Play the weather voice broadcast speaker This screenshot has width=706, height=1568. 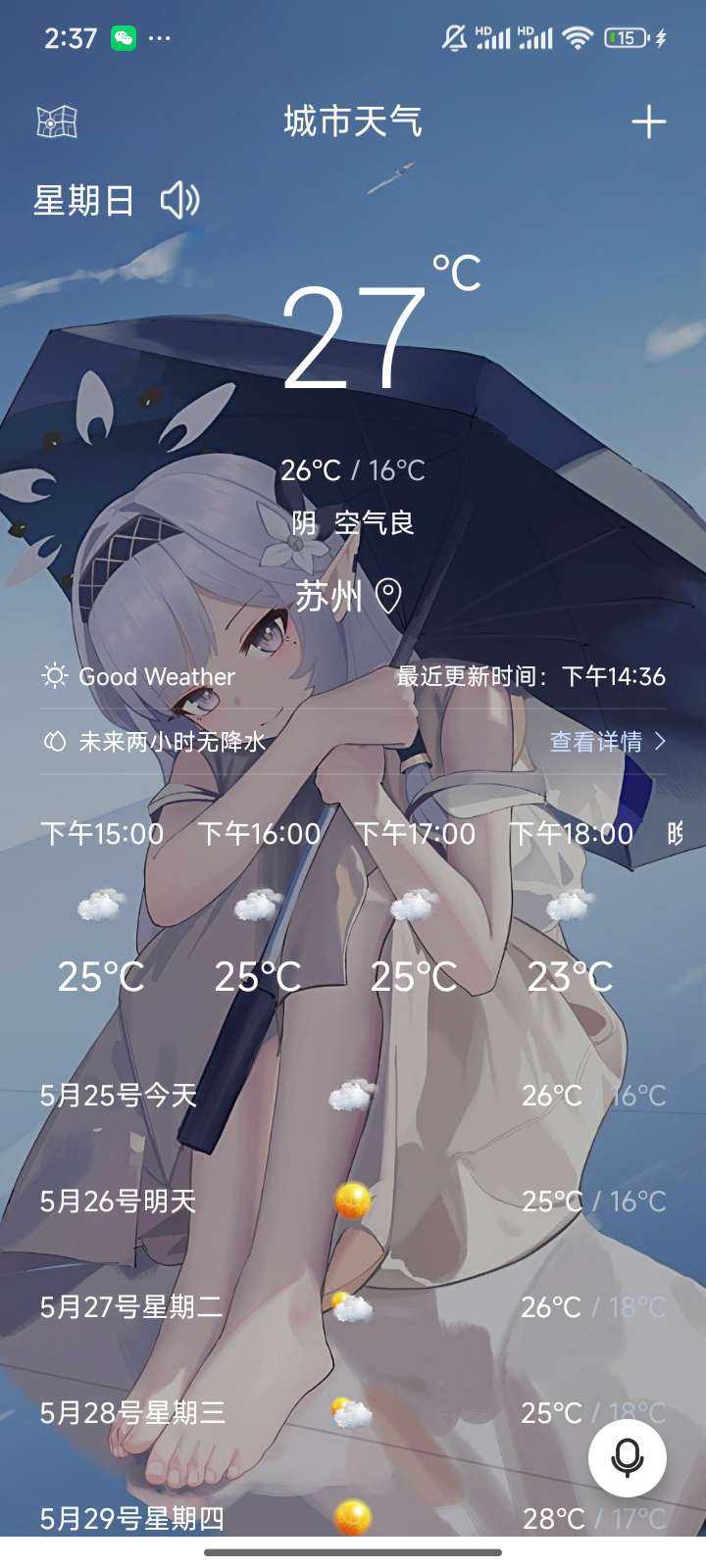(x=180, y=200)
